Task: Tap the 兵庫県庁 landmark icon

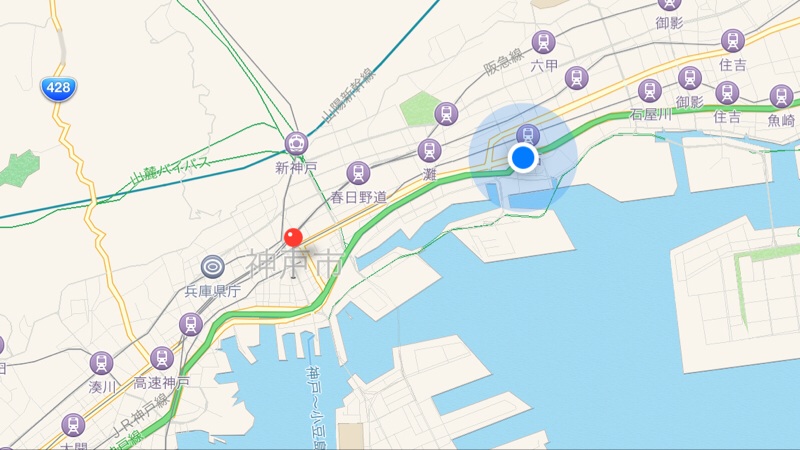Action: (212, 266)
